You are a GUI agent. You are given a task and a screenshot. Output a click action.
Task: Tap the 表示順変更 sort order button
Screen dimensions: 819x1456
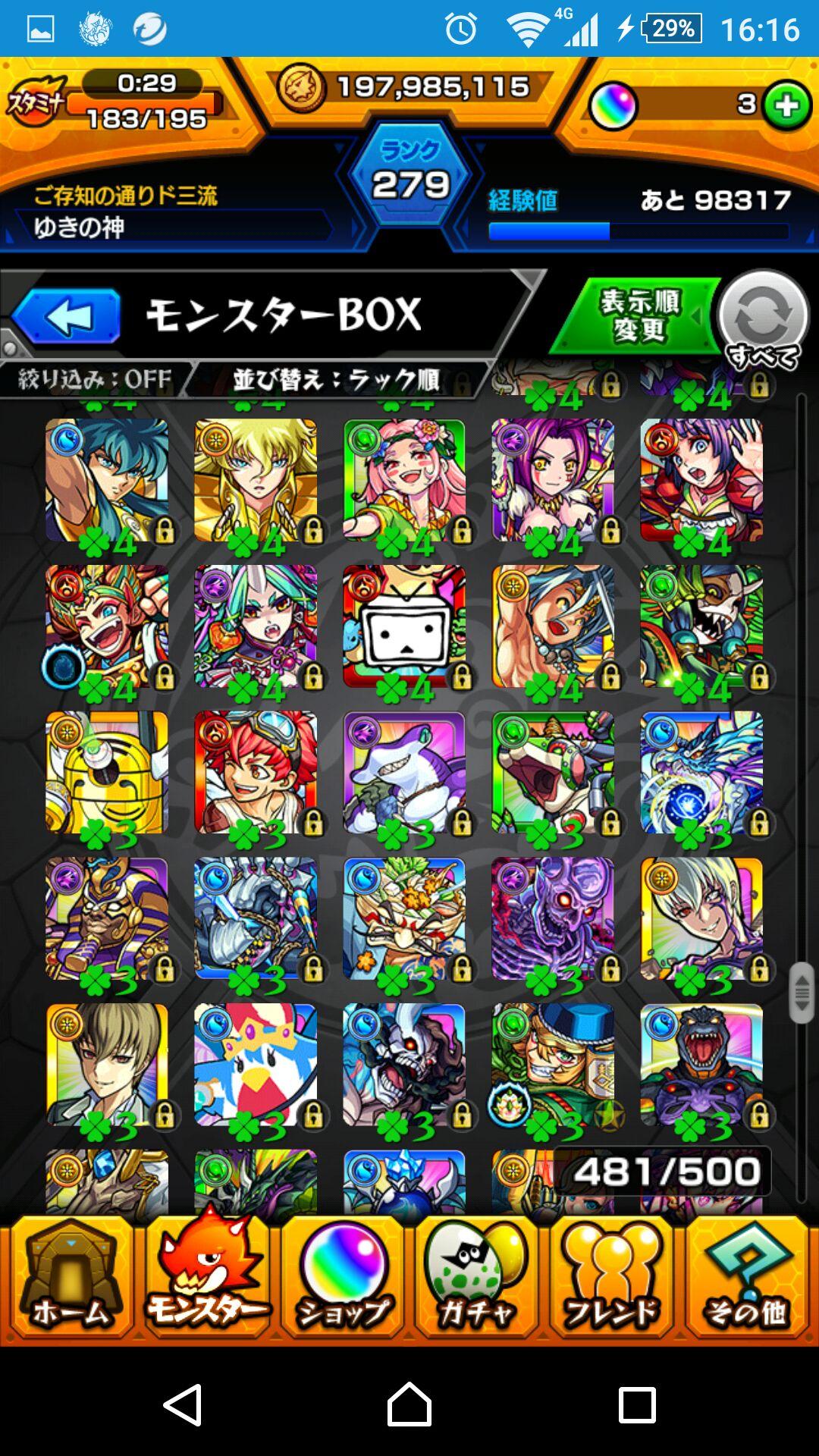click(639, 316)
